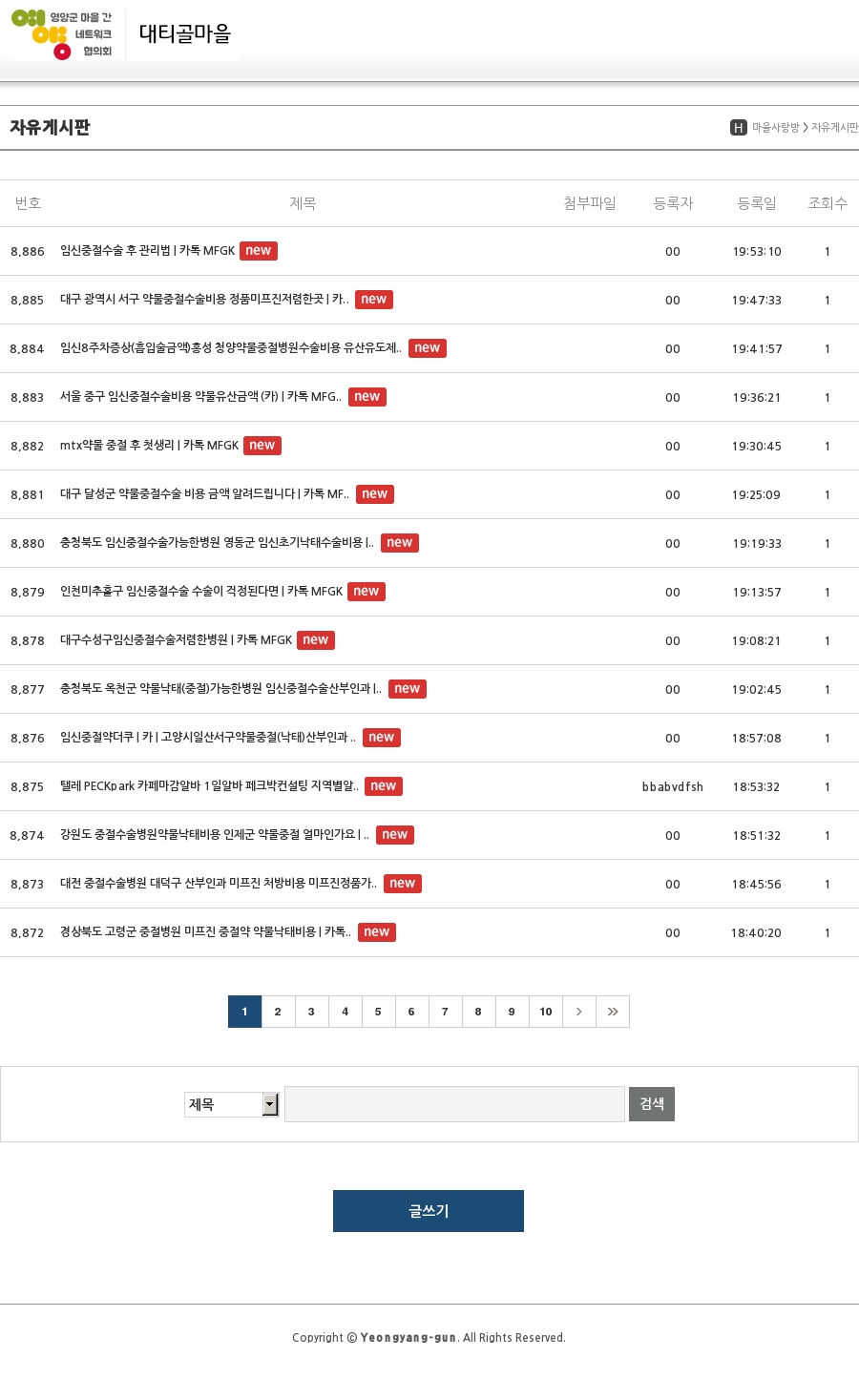Go to the next page arrow

coord(579,1012)
